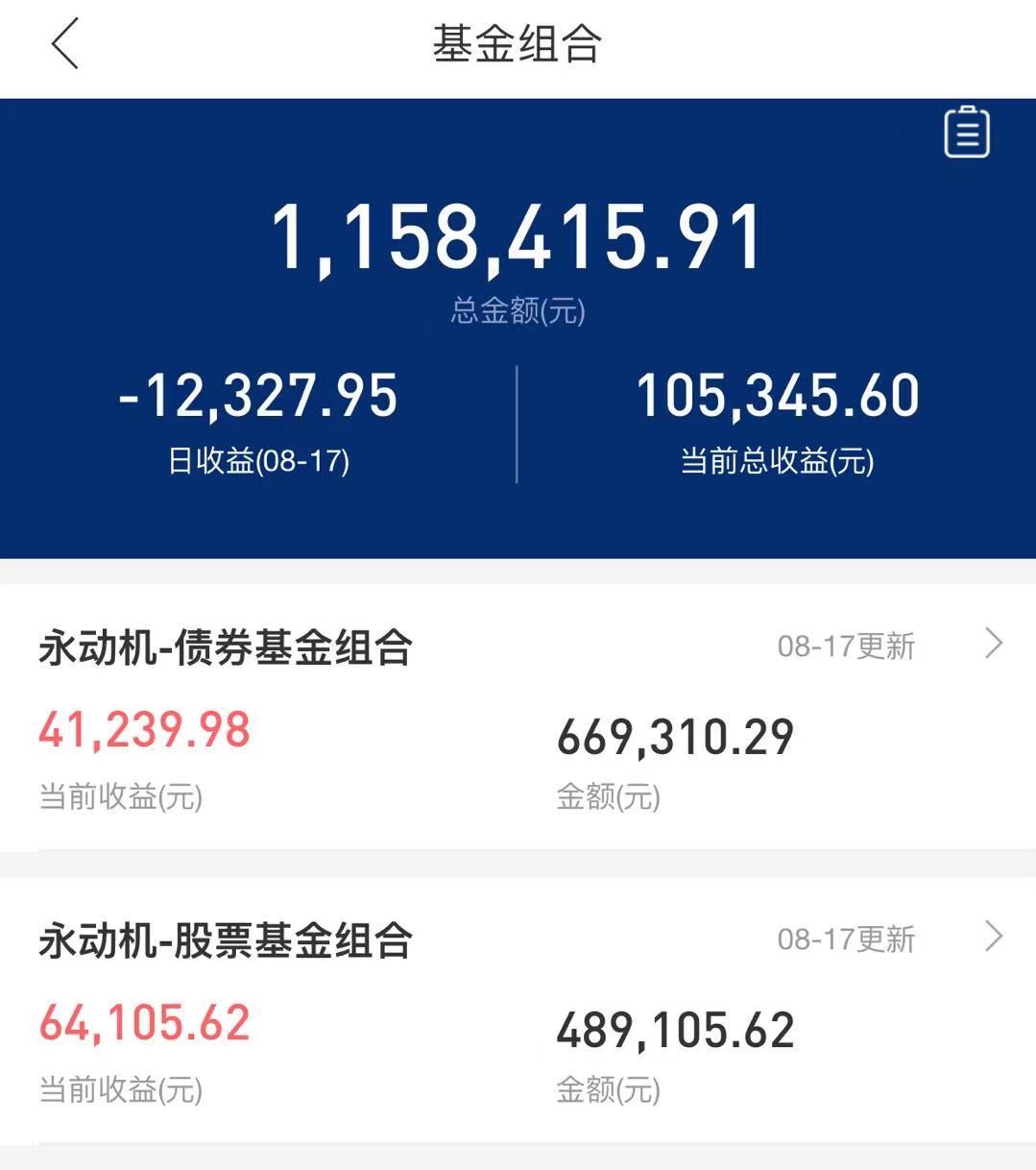
Task: Tap 08-17更新 on the stock portfolio
Action: [847, 937]
